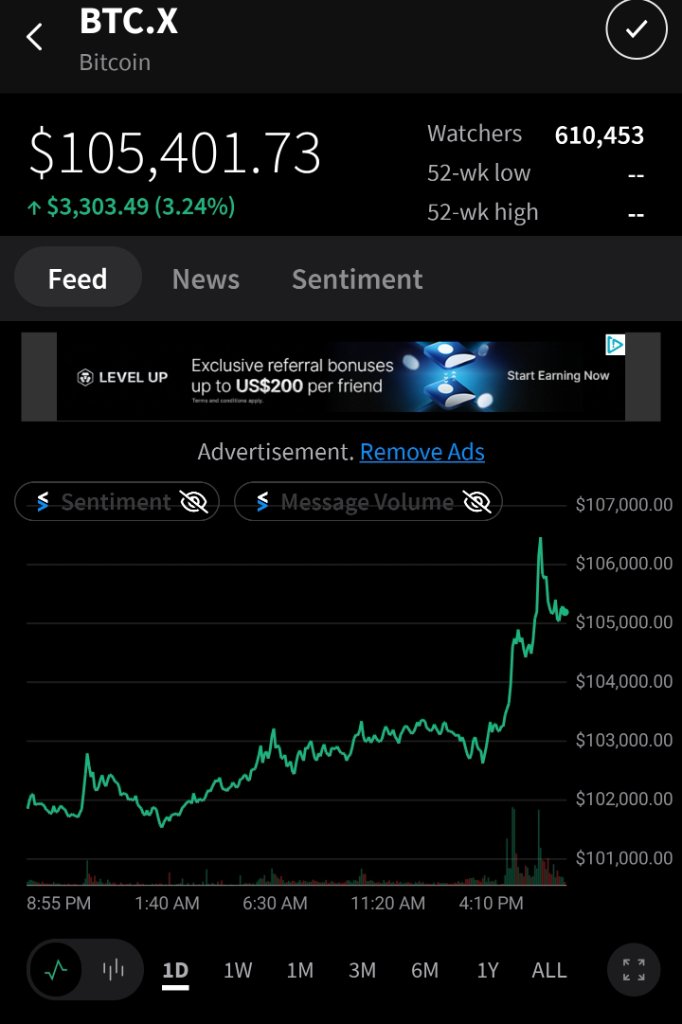Image resolution: width=682 pixels, height=1024 pixels.
Task: Show the ALL time price chart
Action: tap(549, 970)
